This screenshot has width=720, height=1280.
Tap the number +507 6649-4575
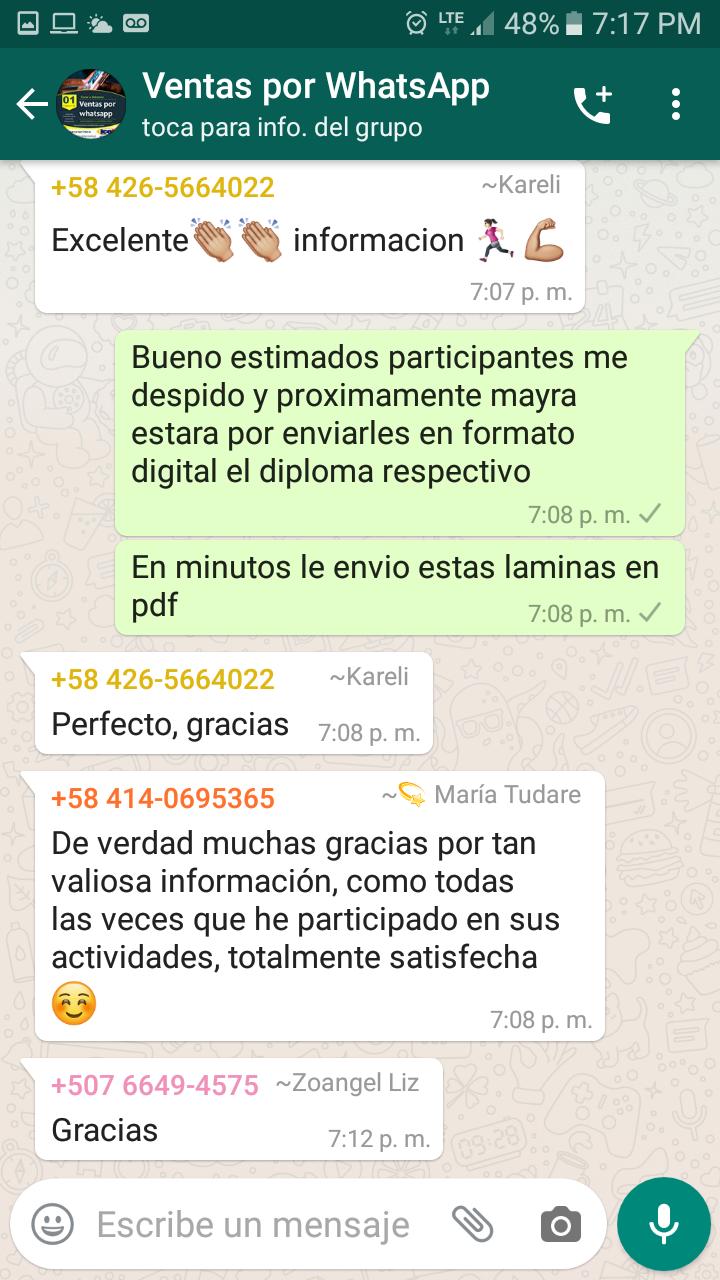point(155,1085)
